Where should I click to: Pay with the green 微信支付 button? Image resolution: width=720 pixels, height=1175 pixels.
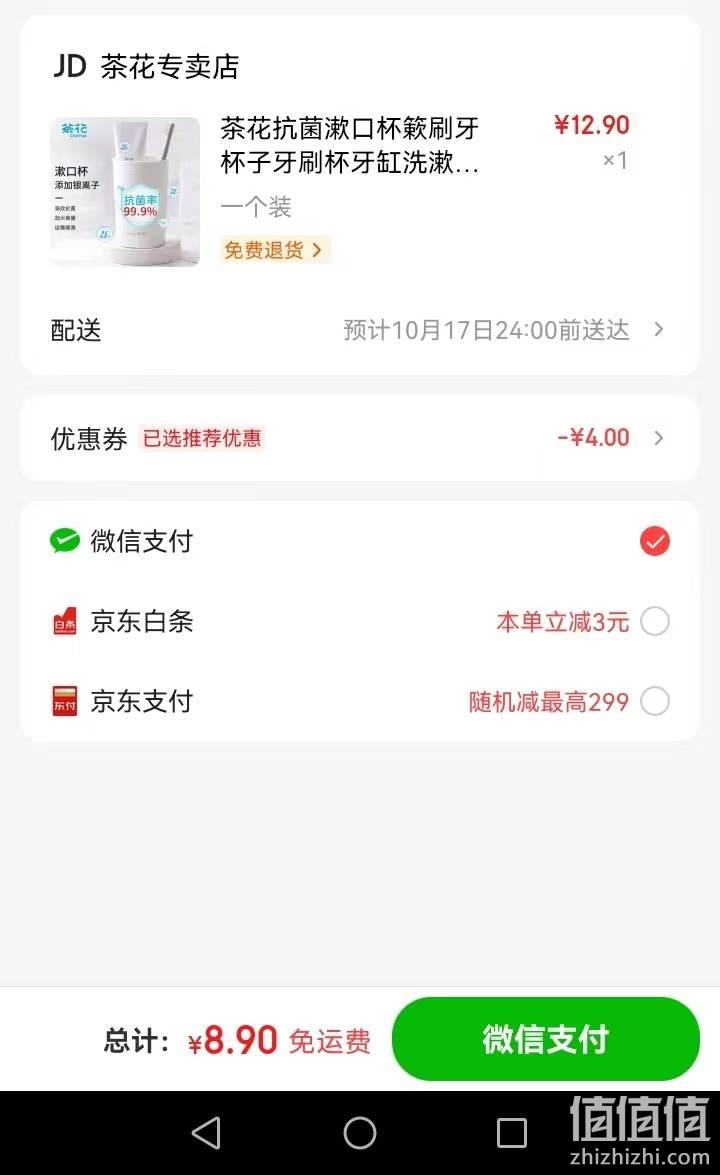545,1039
